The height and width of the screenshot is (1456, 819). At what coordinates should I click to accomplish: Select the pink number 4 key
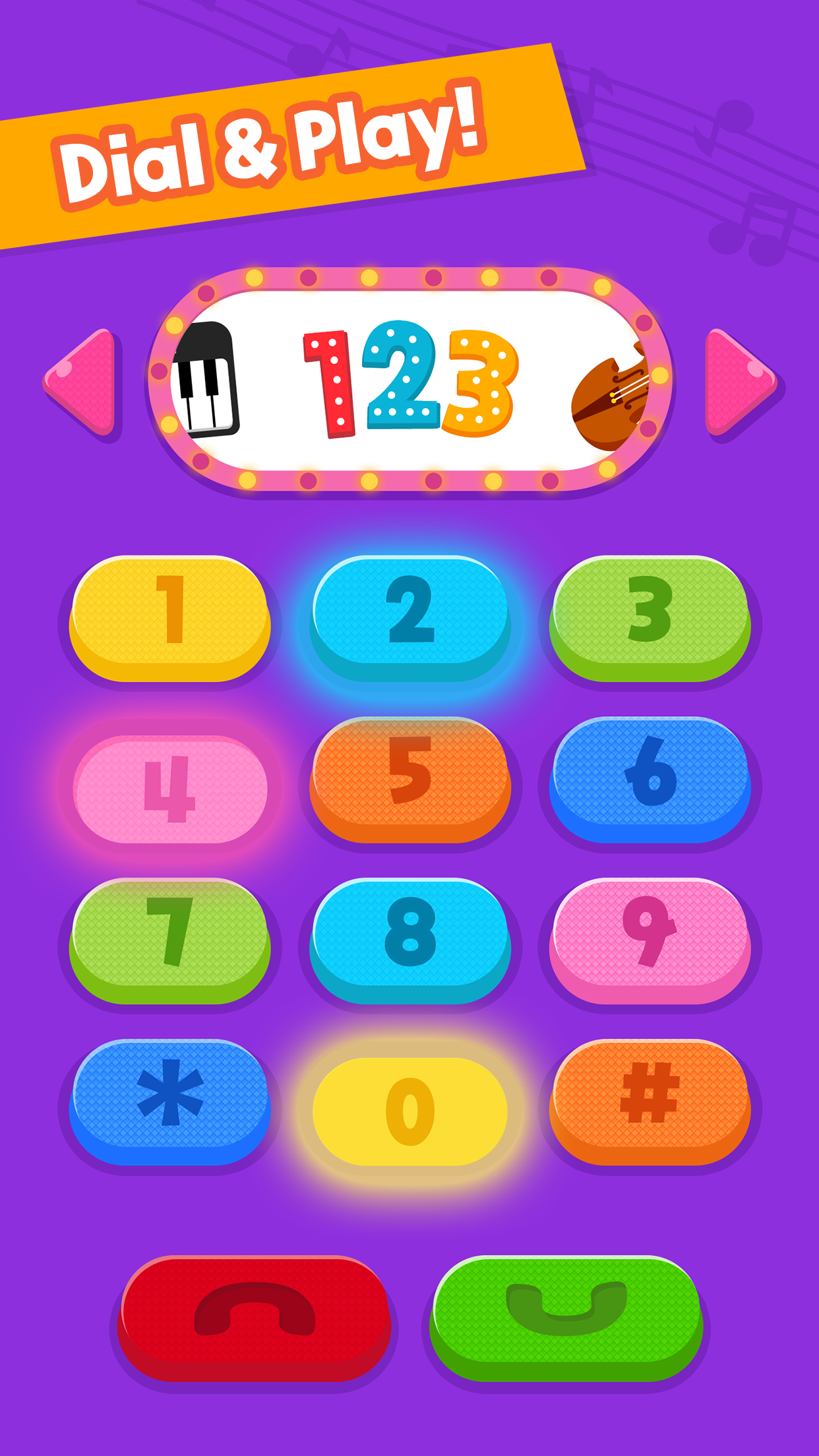pos(169,788)
